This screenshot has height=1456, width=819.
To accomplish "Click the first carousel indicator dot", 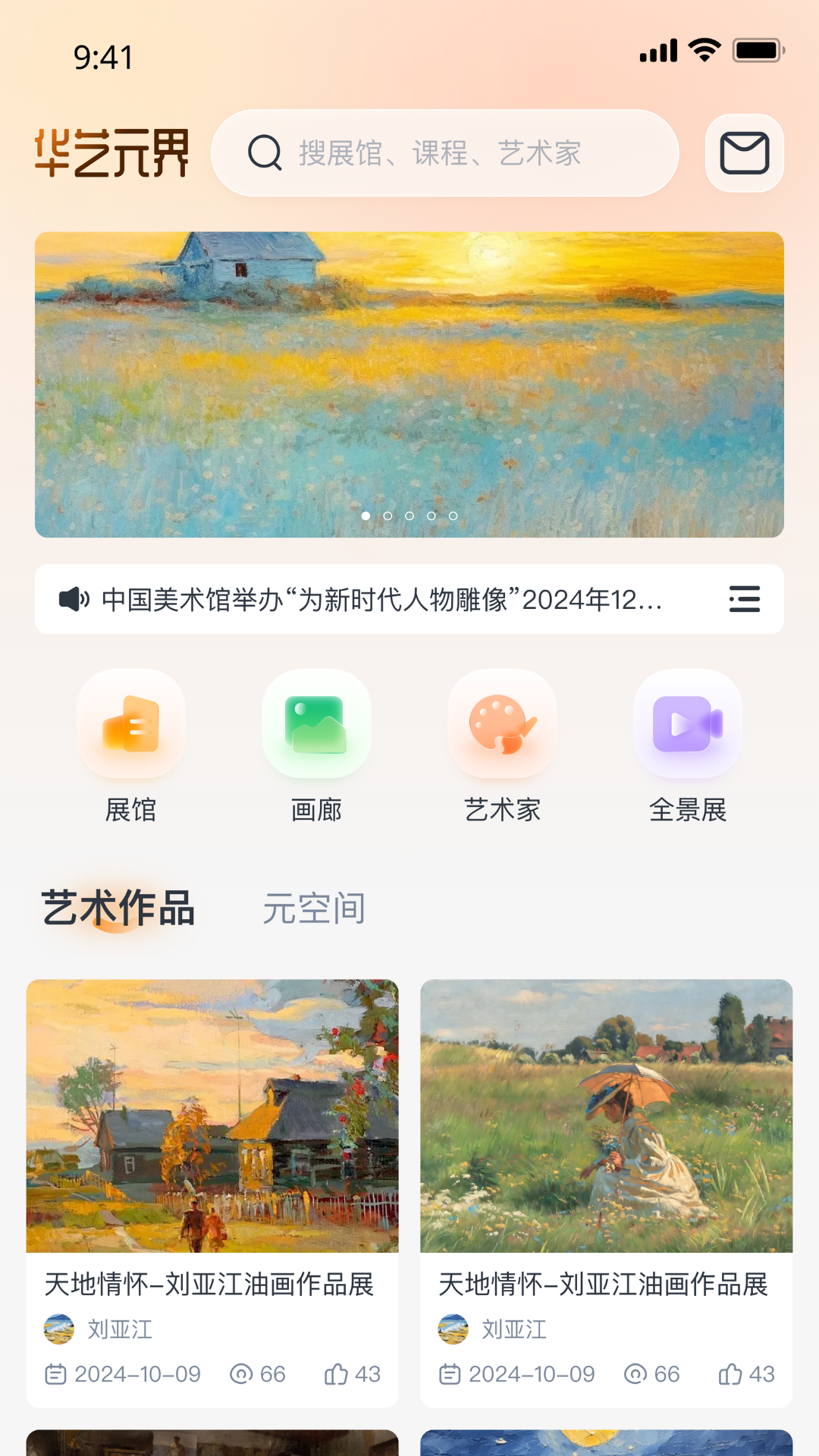I will [366, 516].
